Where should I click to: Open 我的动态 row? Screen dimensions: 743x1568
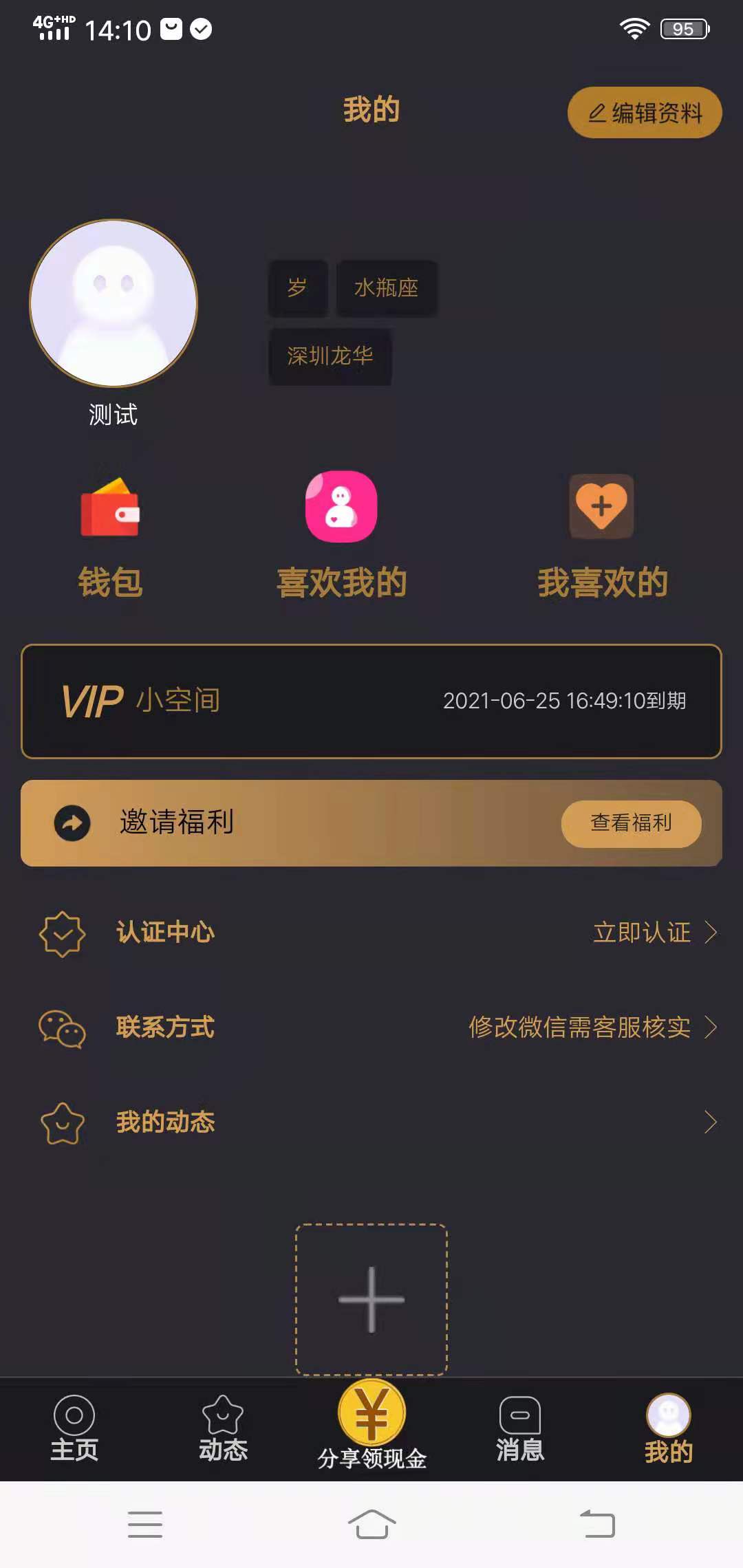[x=371, y=1122]
